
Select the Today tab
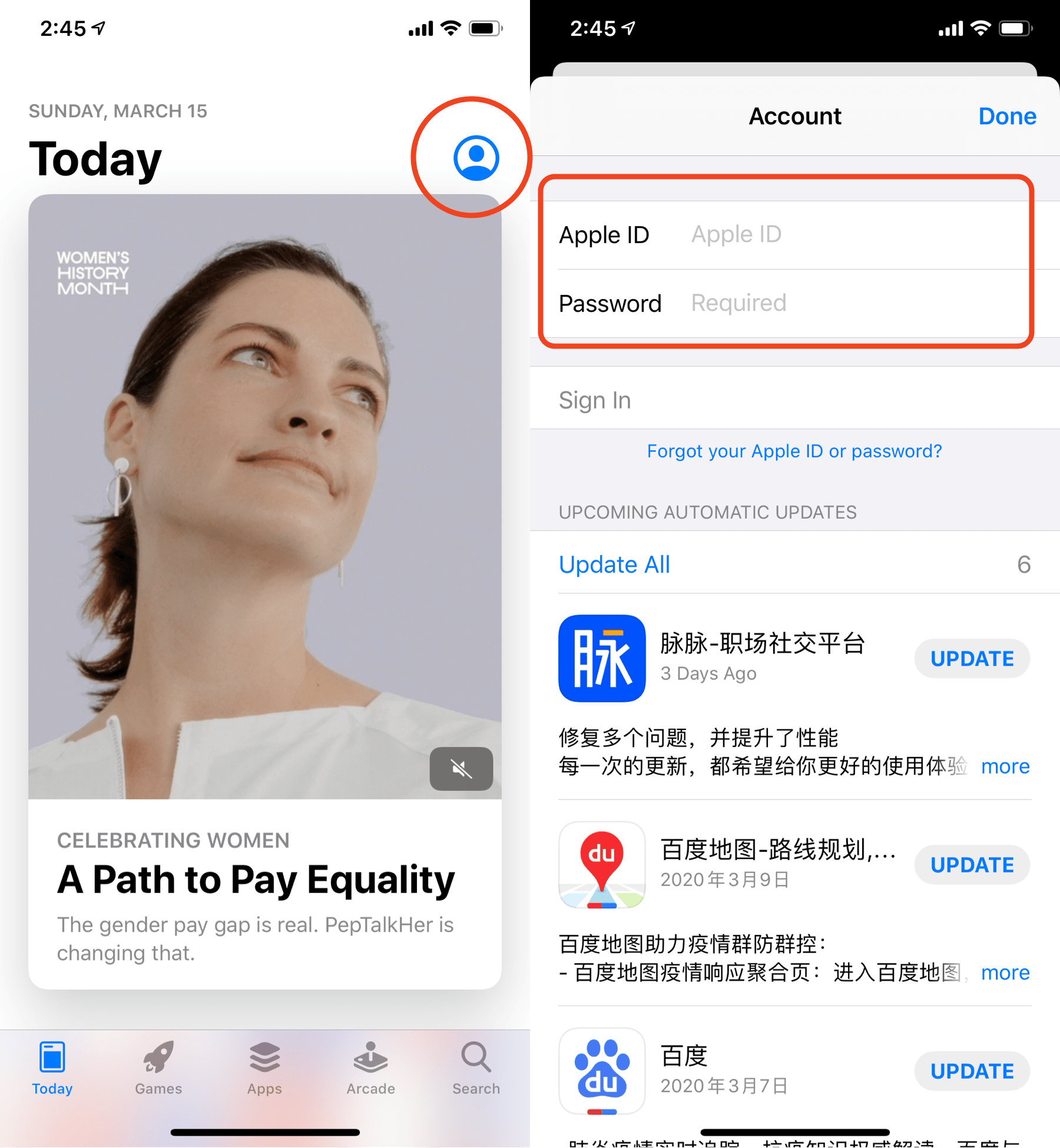coord(52,1067)
